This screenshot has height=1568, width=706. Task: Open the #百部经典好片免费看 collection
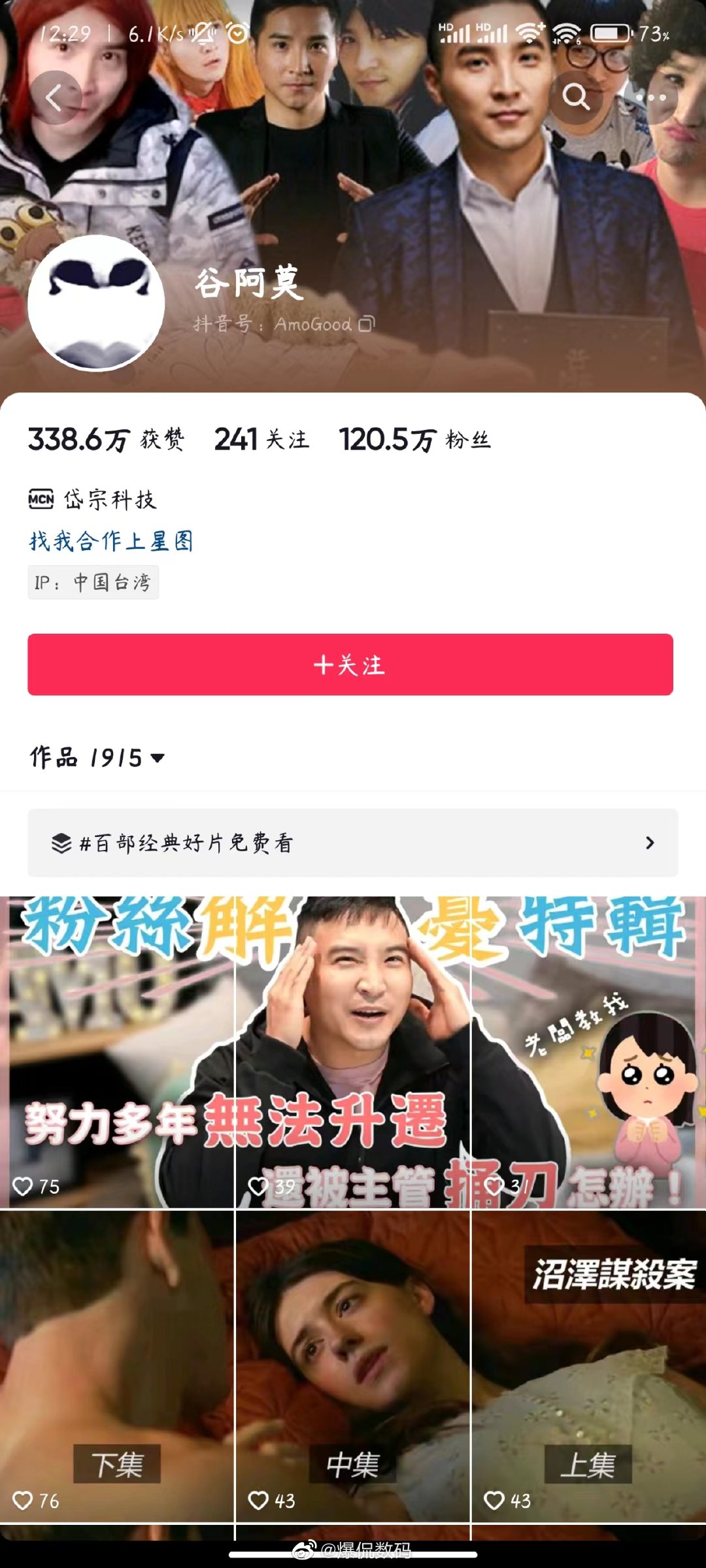tap(352, 843)
